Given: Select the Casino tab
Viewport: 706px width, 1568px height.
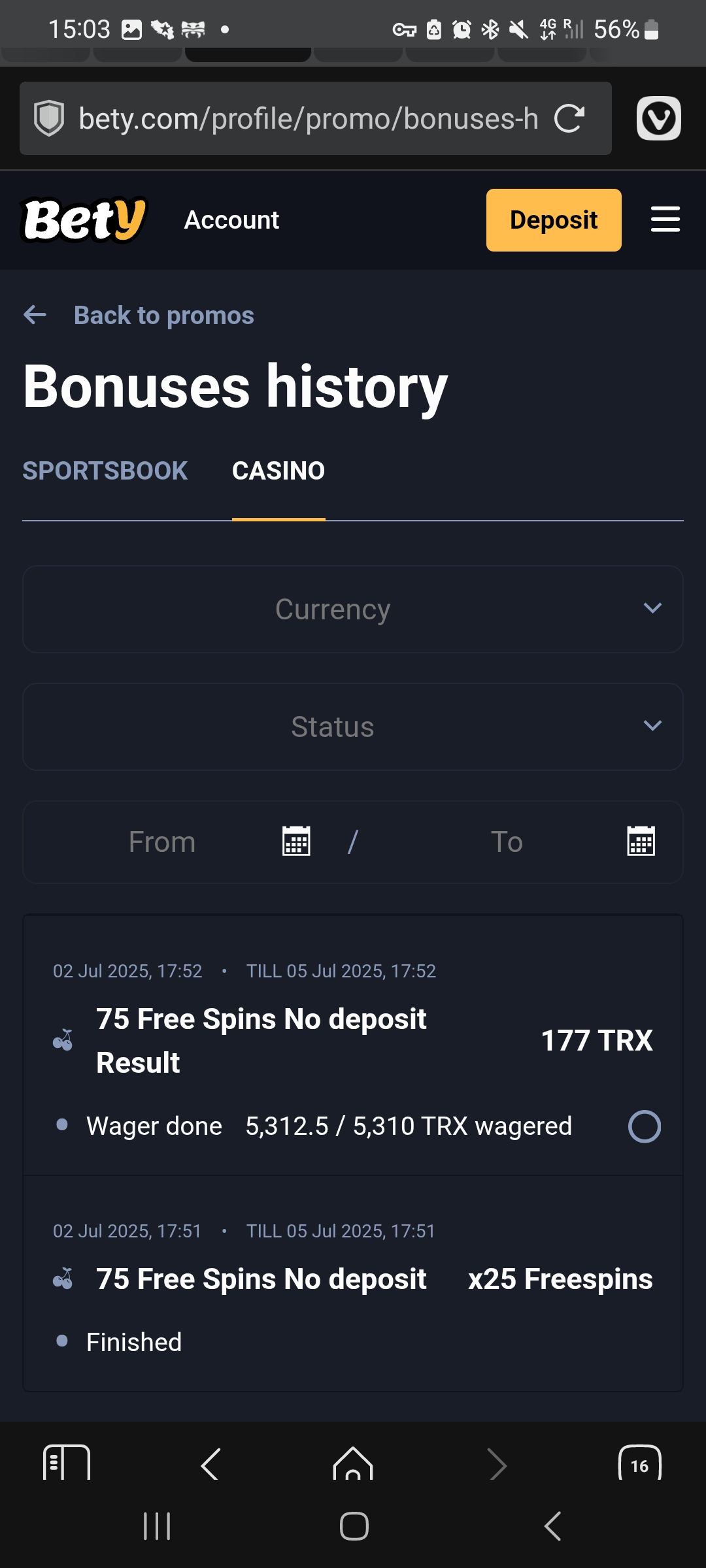Looking at the screenshot, I should coord(278,471).
